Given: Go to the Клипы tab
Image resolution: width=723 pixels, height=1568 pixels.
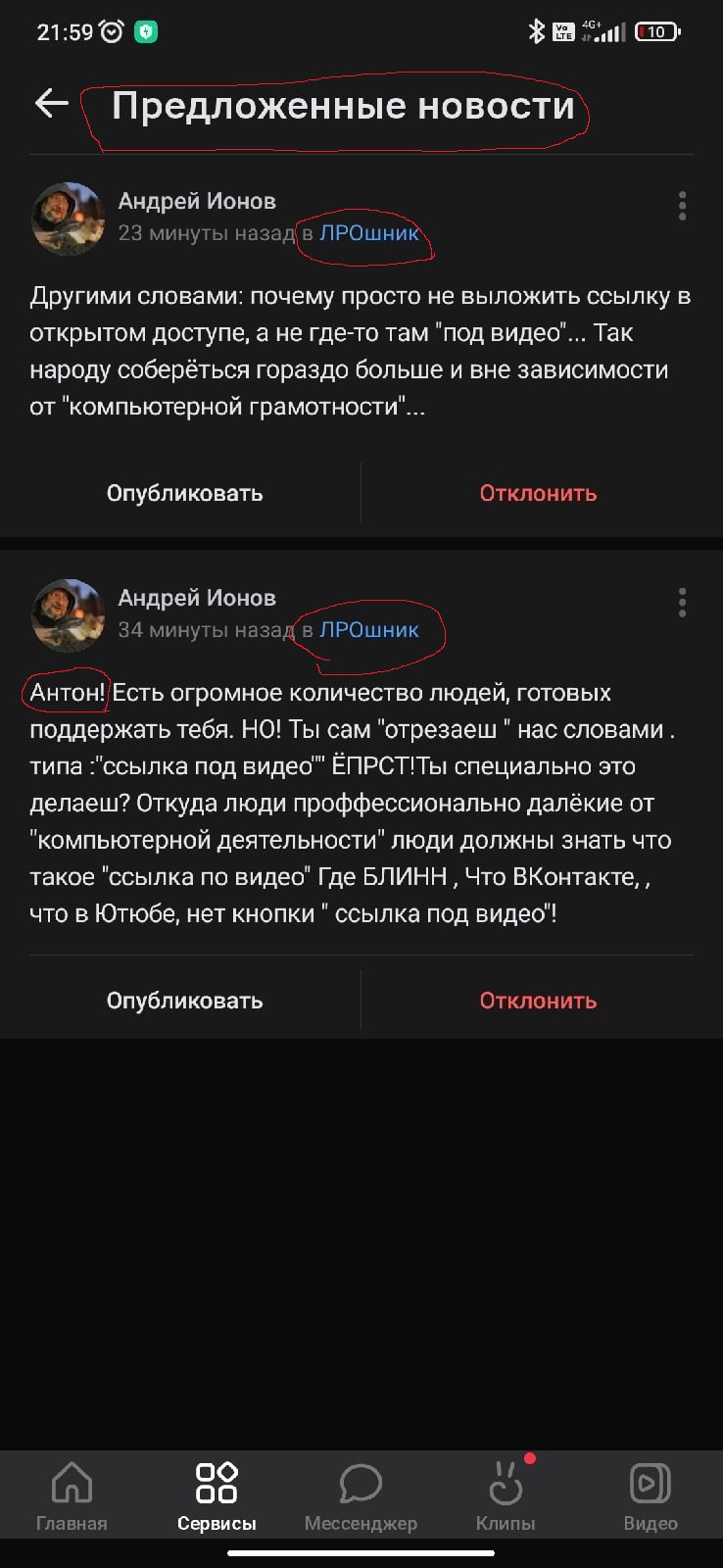Looking at the screenshot, I should 506,1496.
